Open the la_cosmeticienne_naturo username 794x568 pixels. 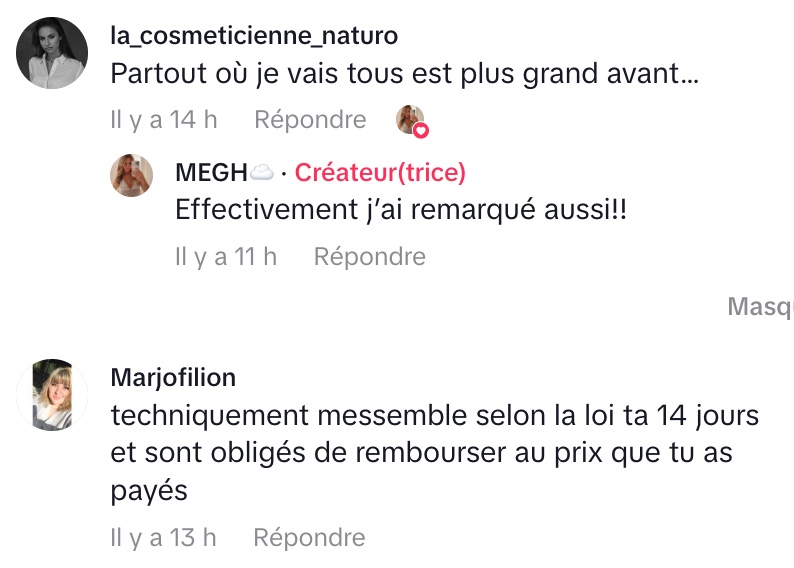[254, 36]
